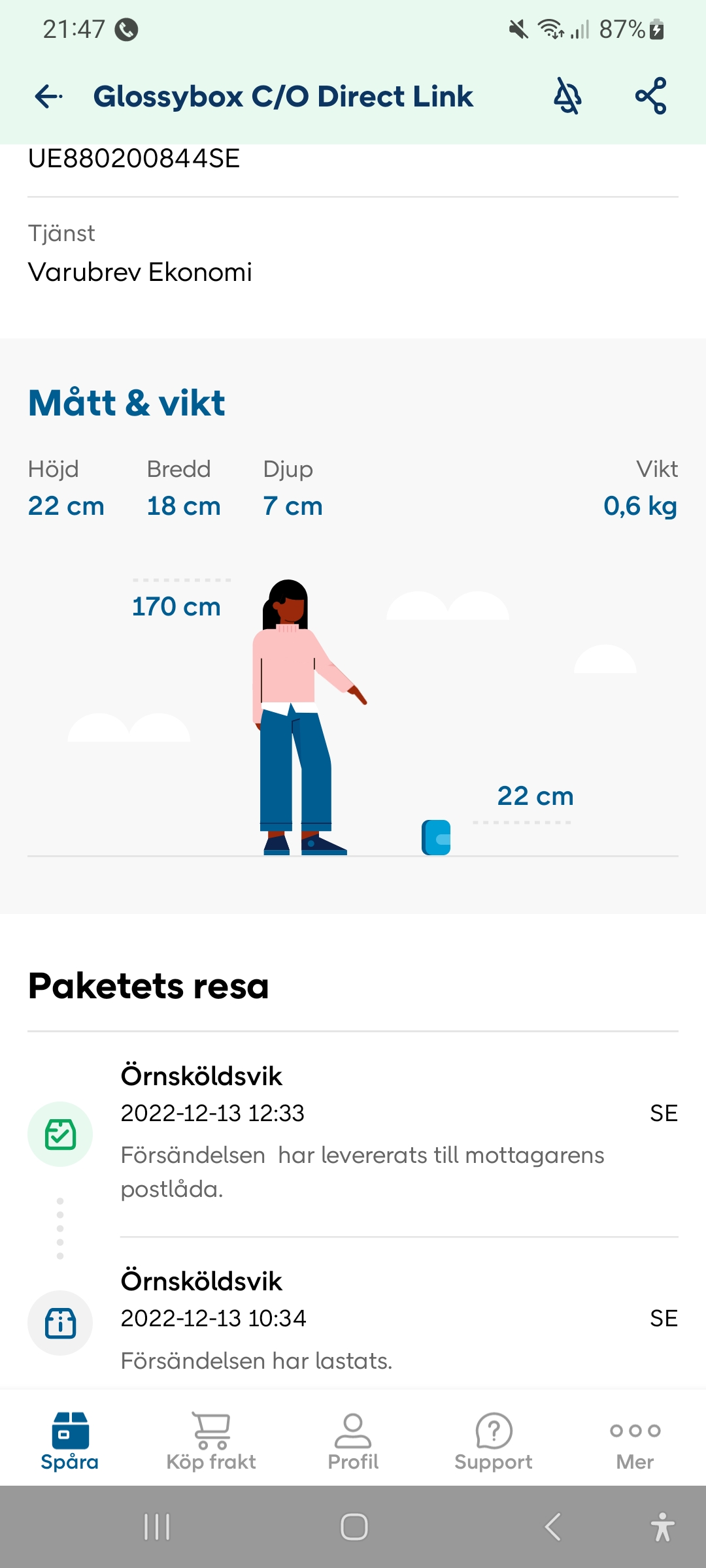Show the Mer tab options
The image size is (706, 1568).
tap(635, 1441)
